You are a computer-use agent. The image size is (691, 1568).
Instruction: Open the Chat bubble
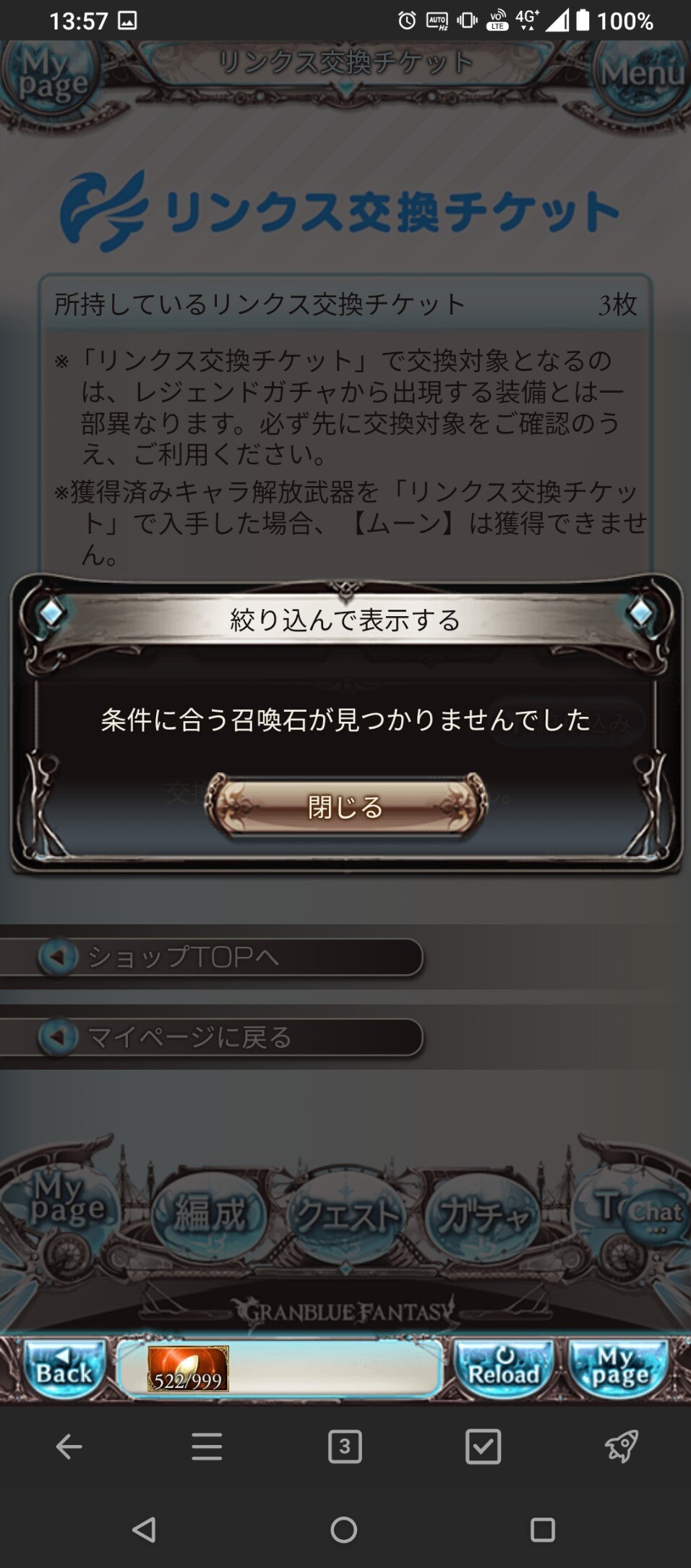click(x=655, y=1214)
